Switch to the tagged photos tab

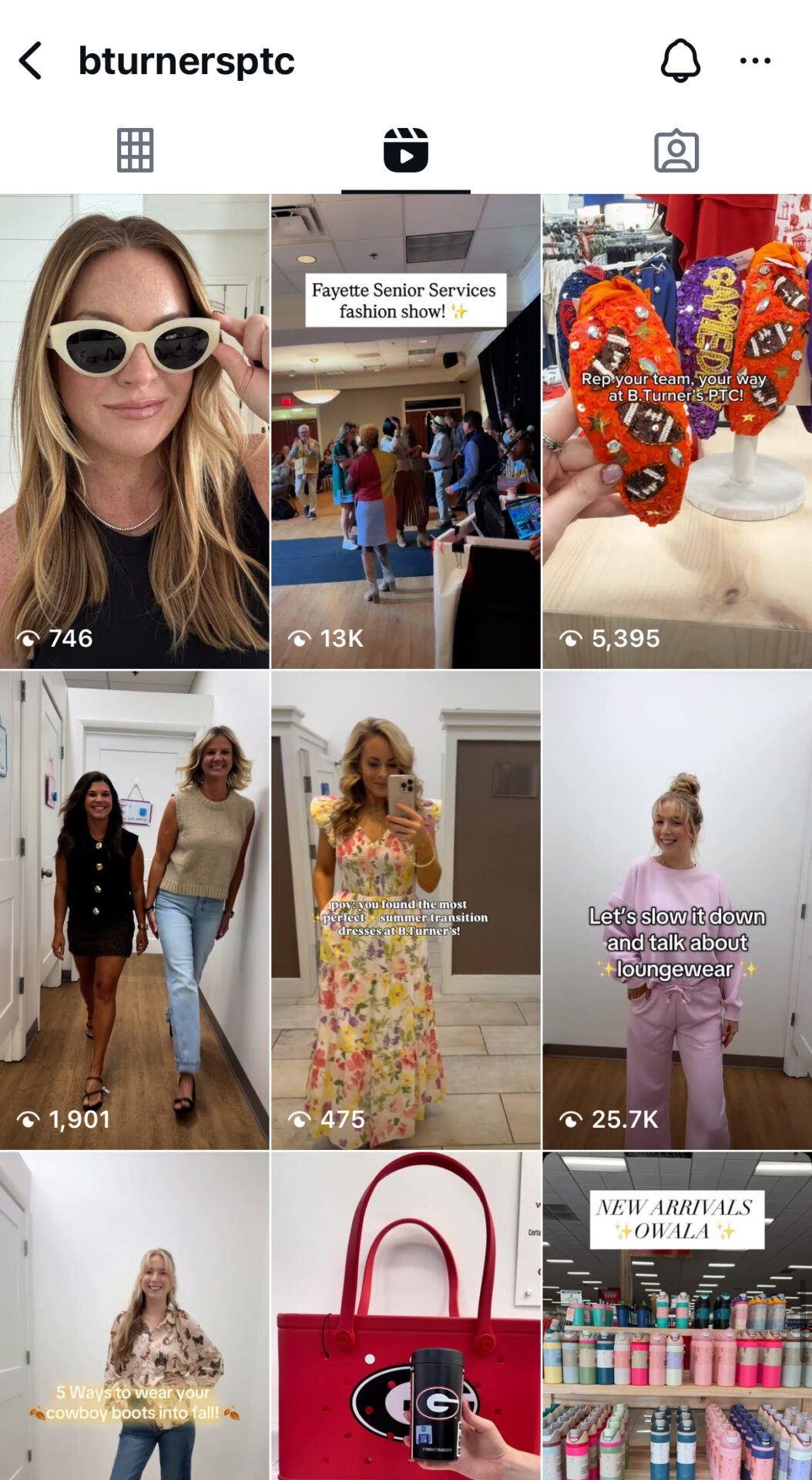click(x=676, y=150)
